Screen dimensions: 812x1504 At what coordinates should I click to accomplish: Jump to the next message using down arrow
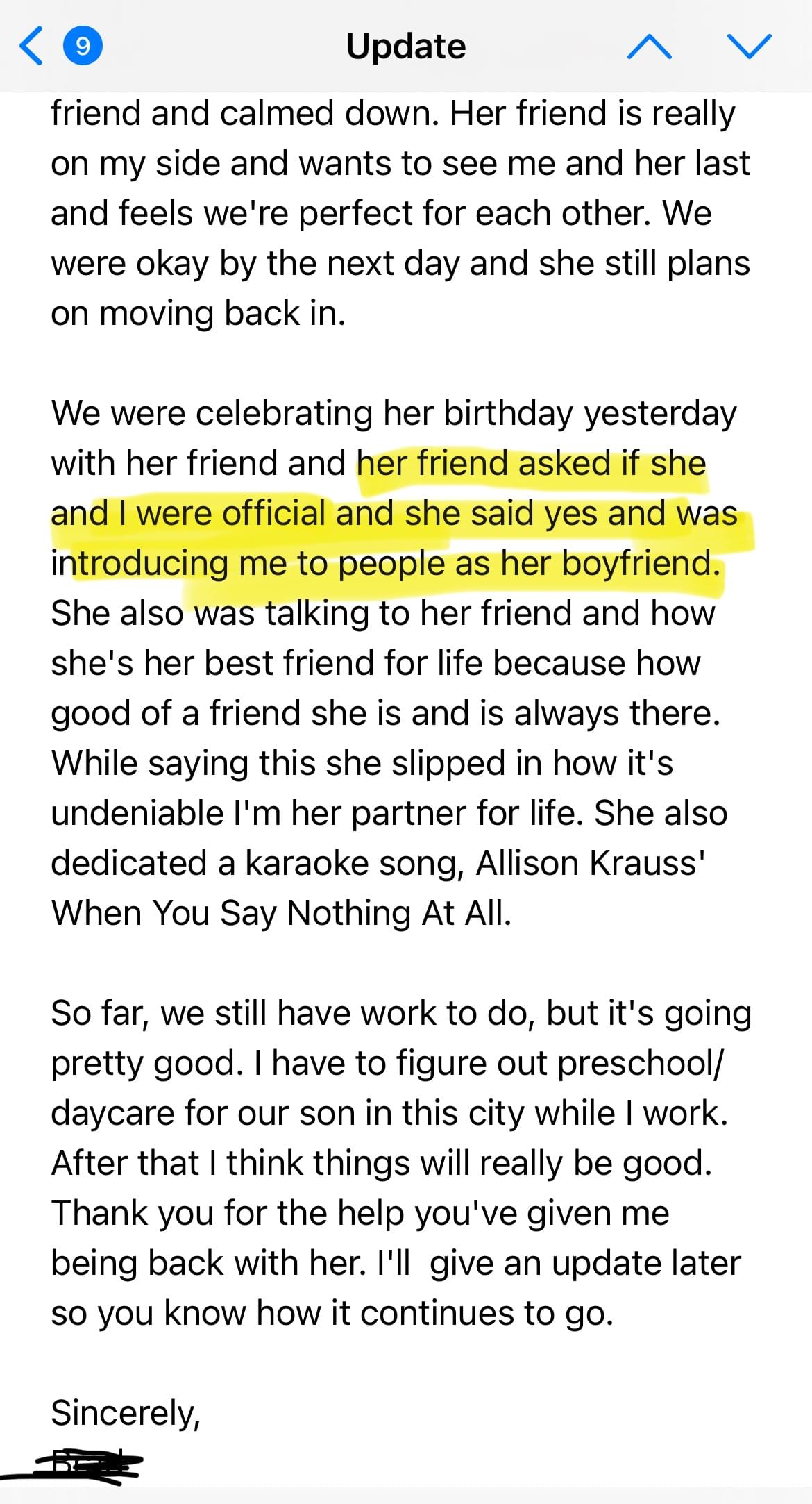click(750, 47)
